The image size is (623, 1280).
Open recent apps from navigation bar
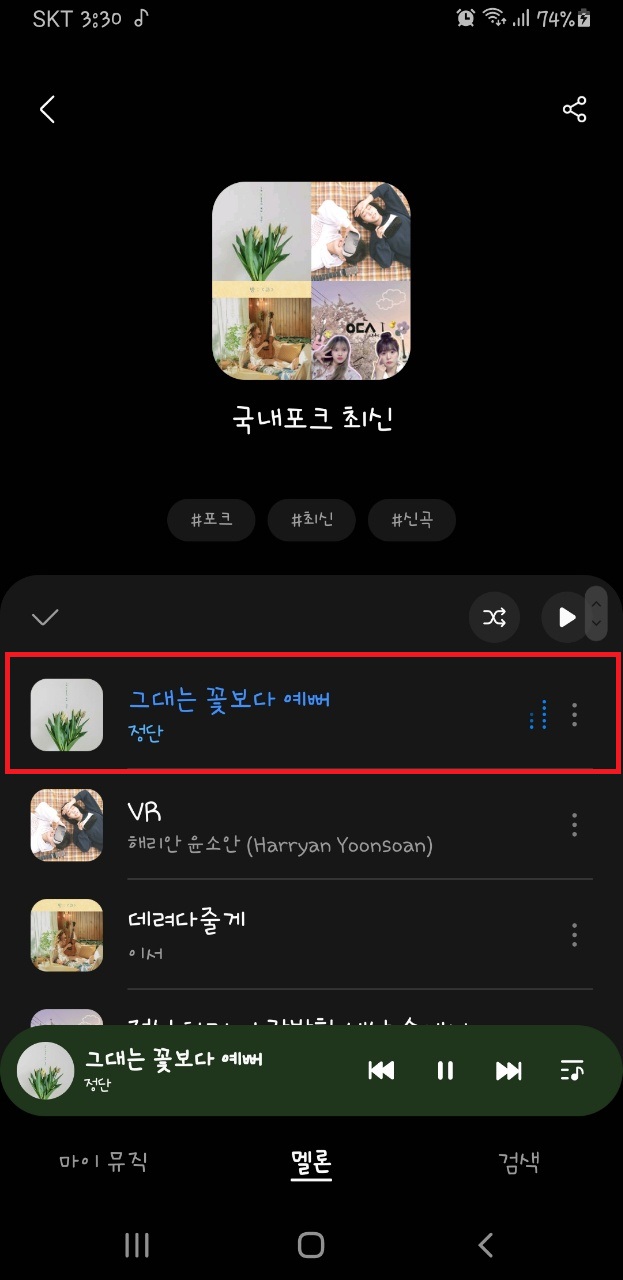tap(137, 1245)
